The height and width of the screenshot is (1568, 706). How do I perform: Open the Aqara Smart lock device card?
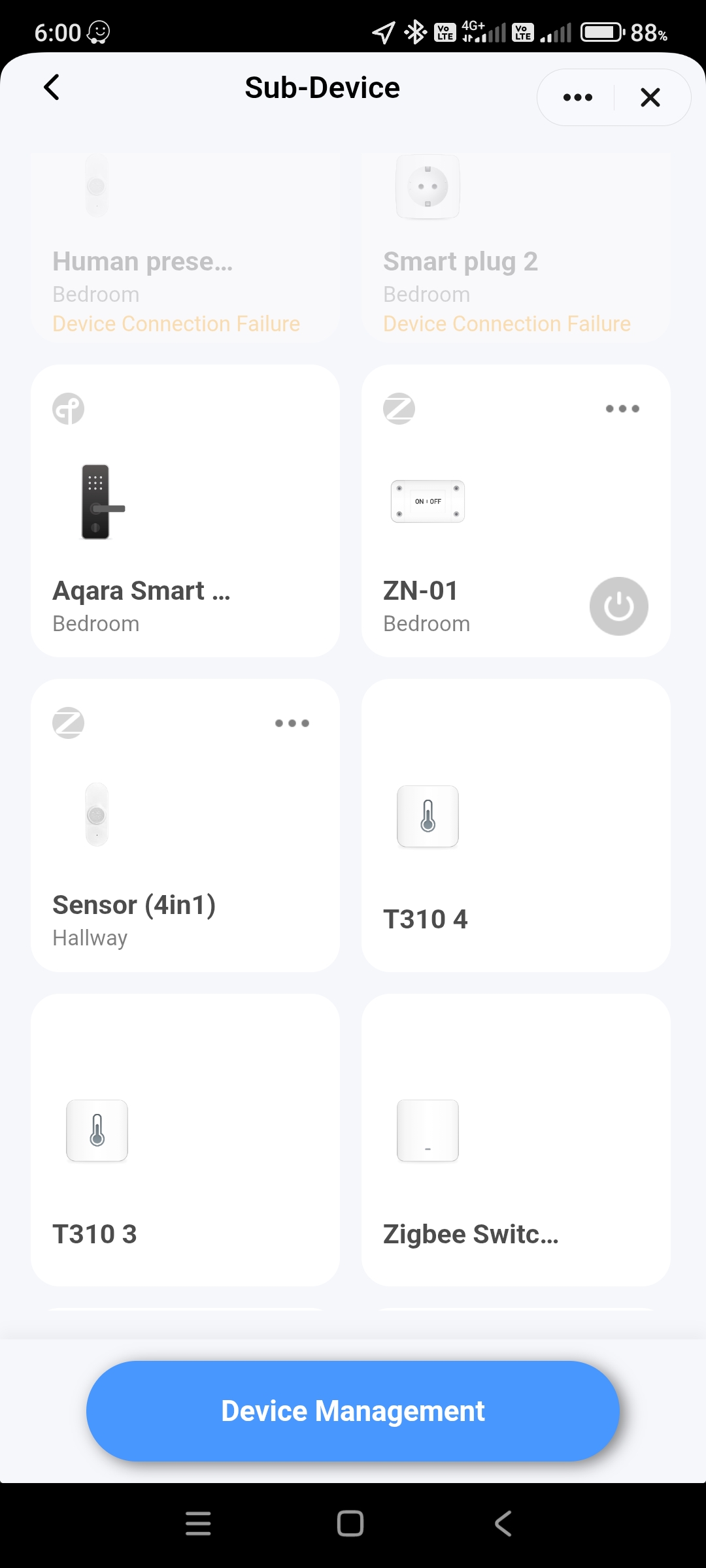pyautogui.click(x=186, y=510)
